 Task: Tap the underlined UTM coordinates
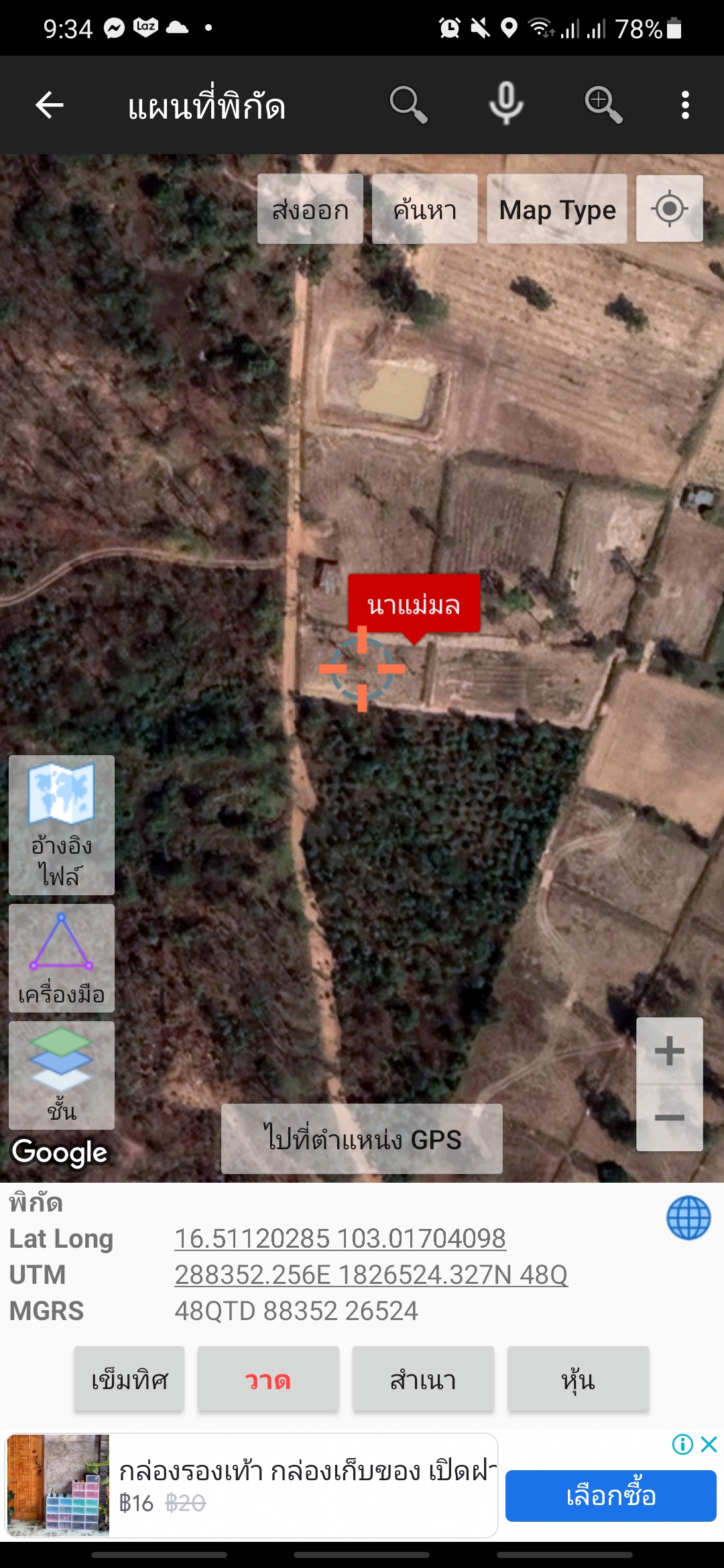click(x=371, y=1275)
